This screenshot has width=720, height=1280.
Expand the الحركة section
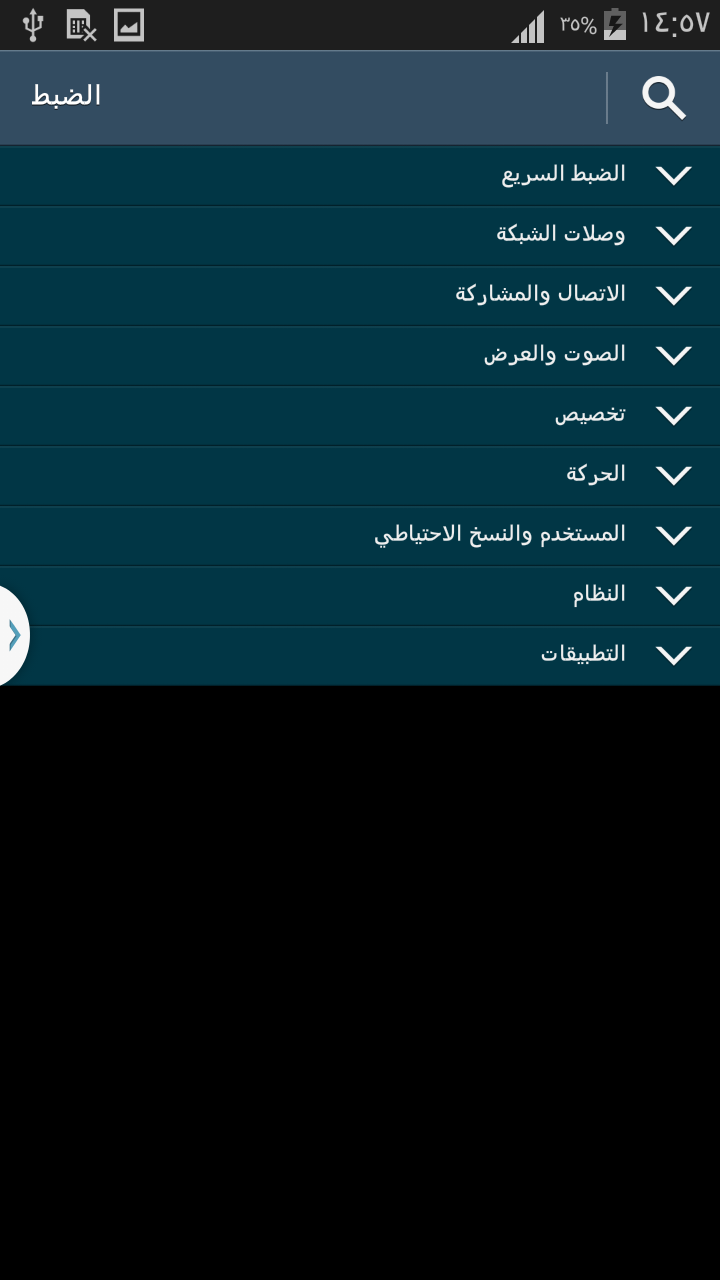pyautogui.click(x=674, y=476)
